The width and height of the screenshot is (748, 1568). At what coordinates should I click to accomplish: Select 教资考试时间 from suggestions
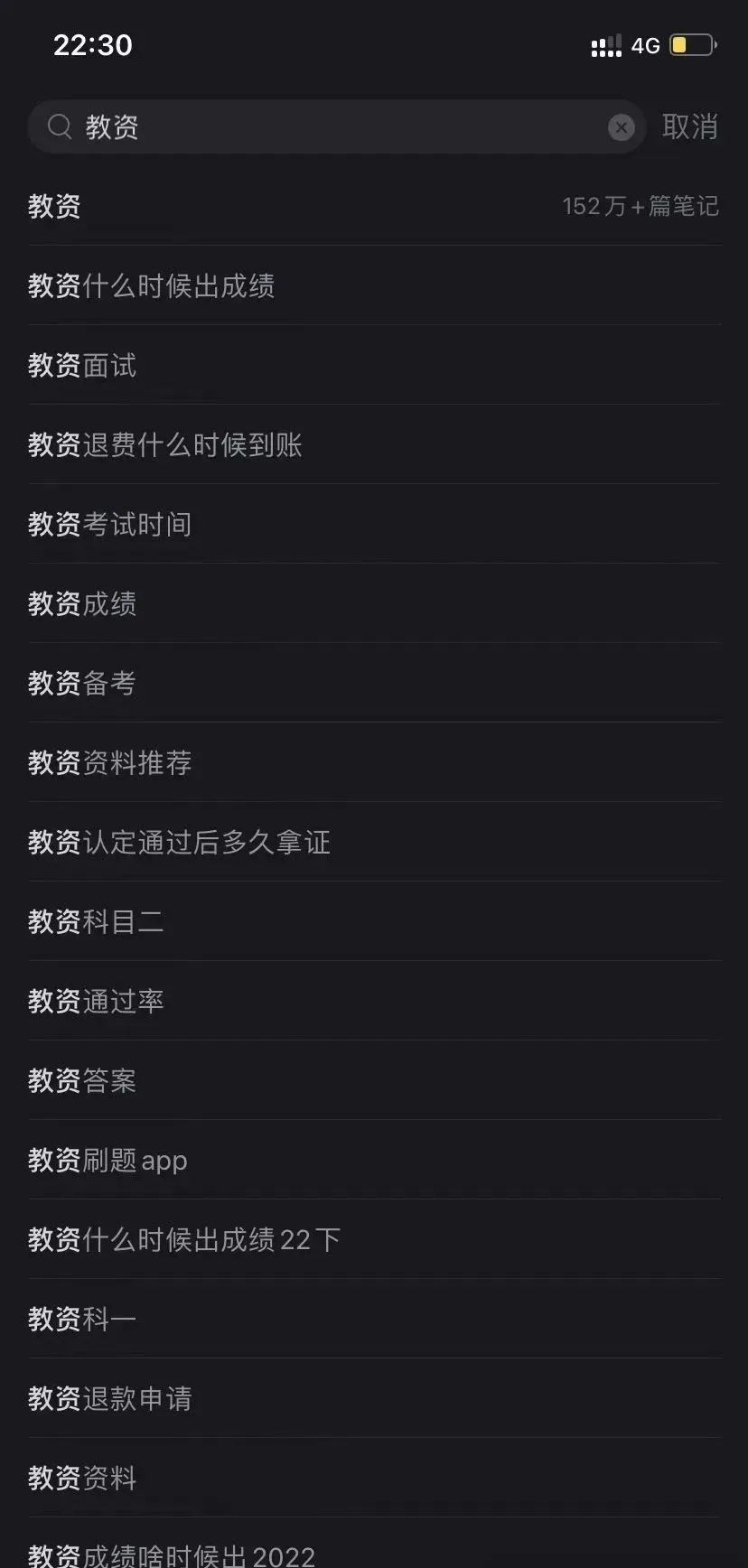coord(374,524)
